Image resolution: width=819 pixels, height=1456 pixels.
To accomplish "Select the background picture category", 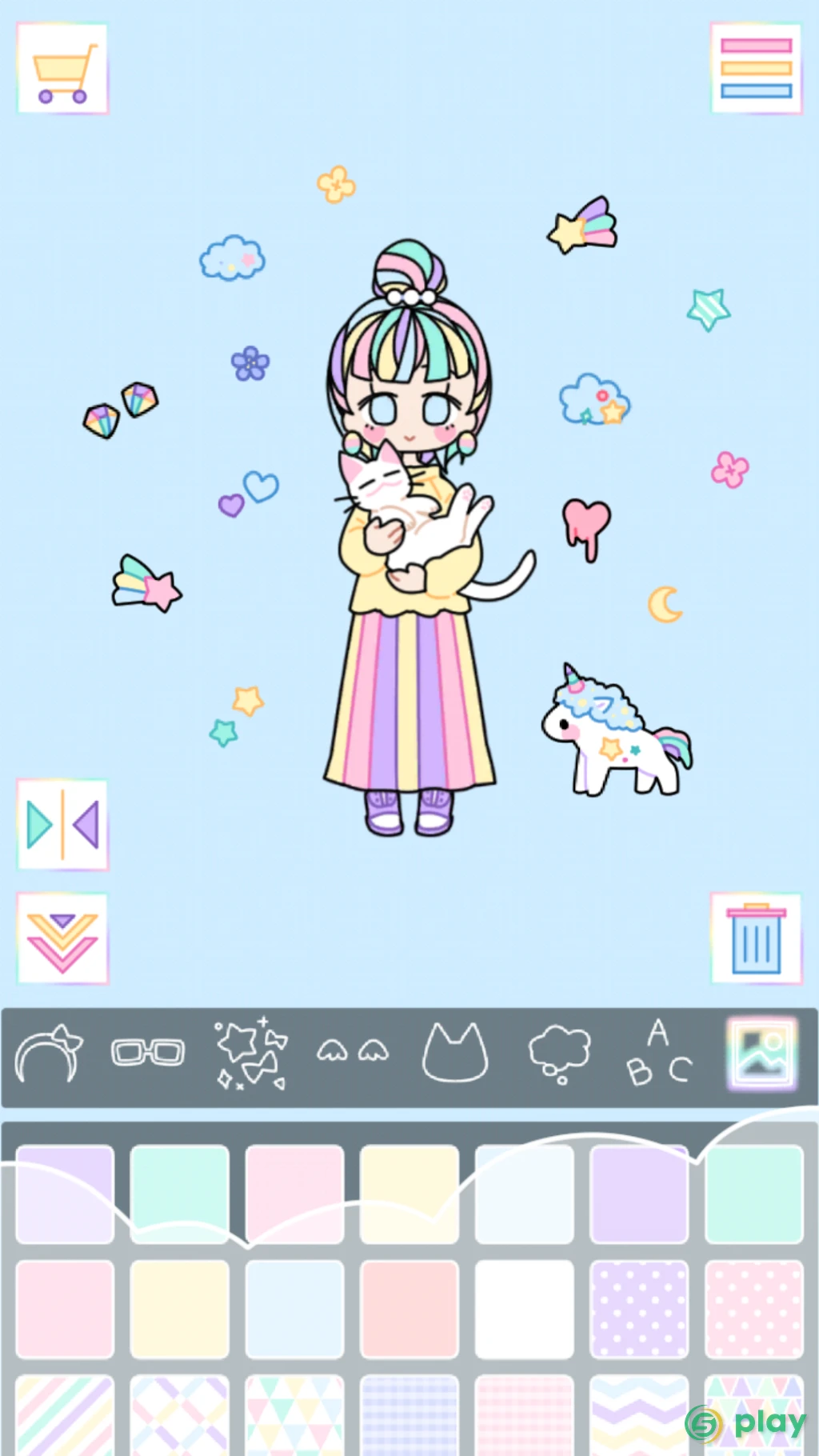I will 761,1054.
